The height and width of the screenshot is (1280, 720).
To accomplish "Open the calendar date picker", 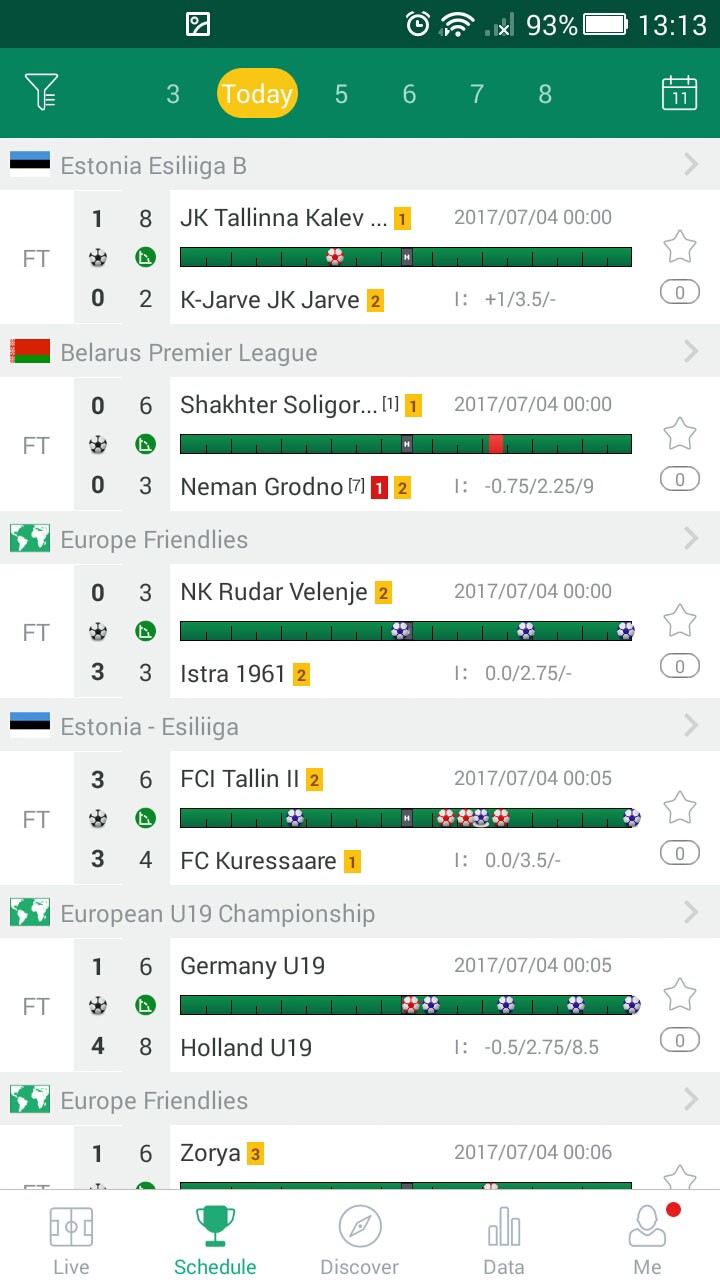I will click(x=679, y=93).
